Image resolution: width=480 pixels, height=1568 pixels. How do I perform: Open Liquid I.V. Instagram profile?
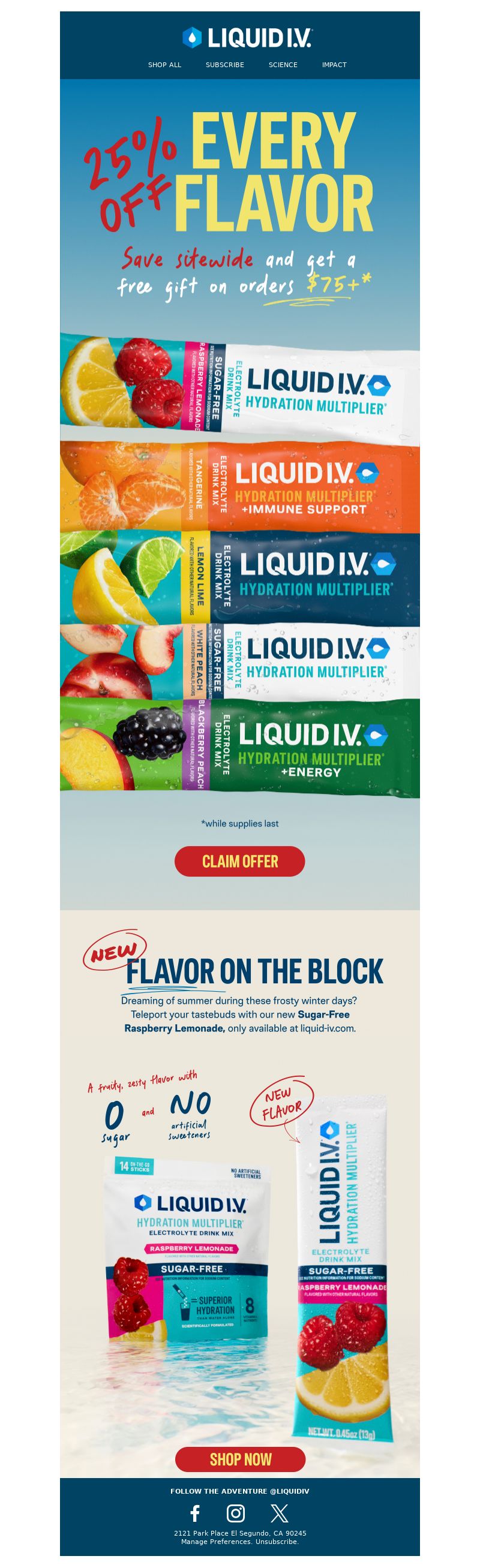(x=236, y=1513)
